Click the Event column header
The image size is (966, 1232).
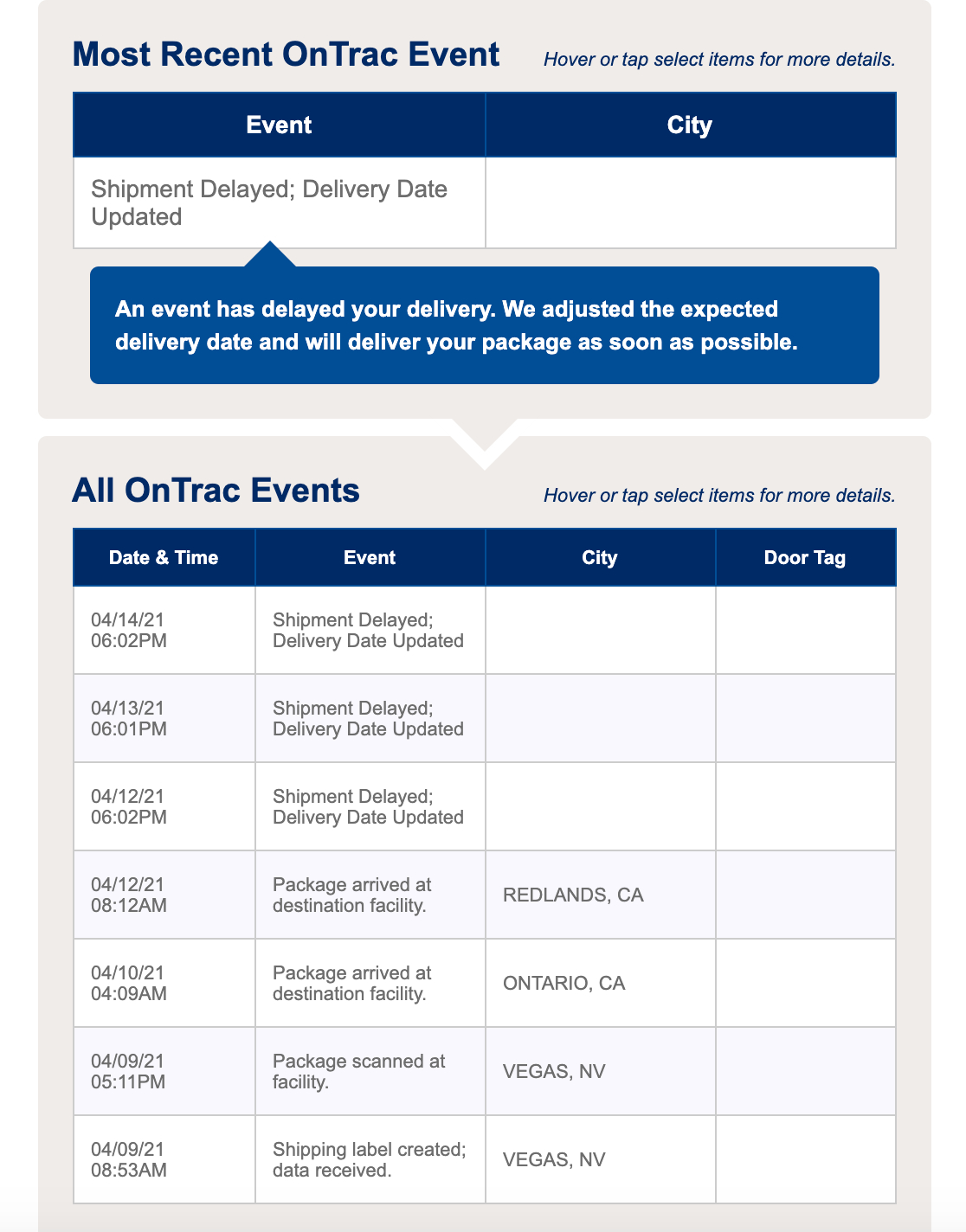click(x=370, y=557)
